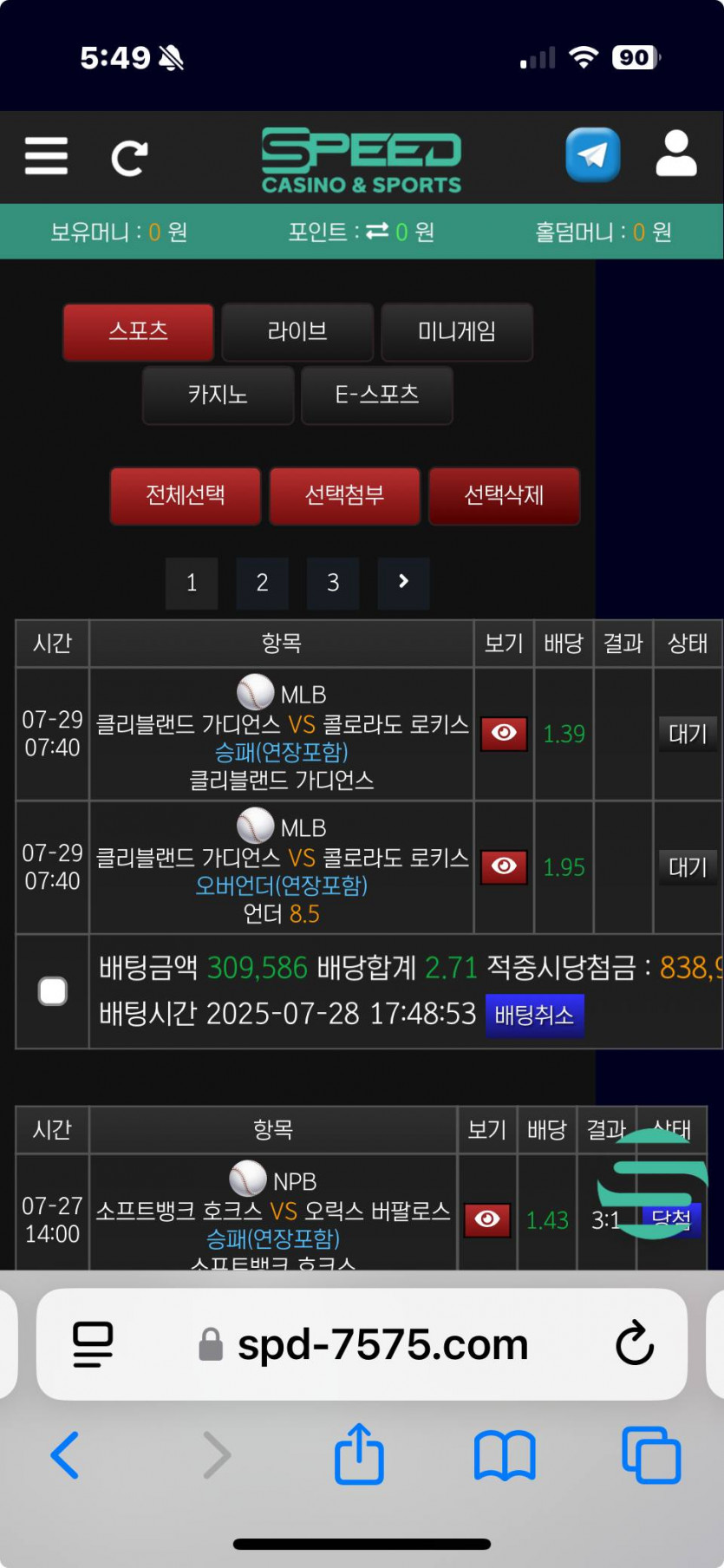Switch to the 미니게임 category
The height and width of the screenshot is (1568, 724).
[457, 331]
